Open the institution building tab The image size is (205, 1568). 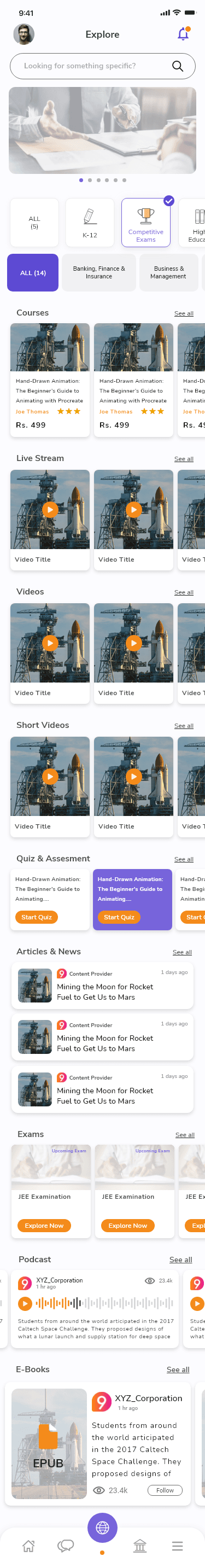[x=140, y=1545]
